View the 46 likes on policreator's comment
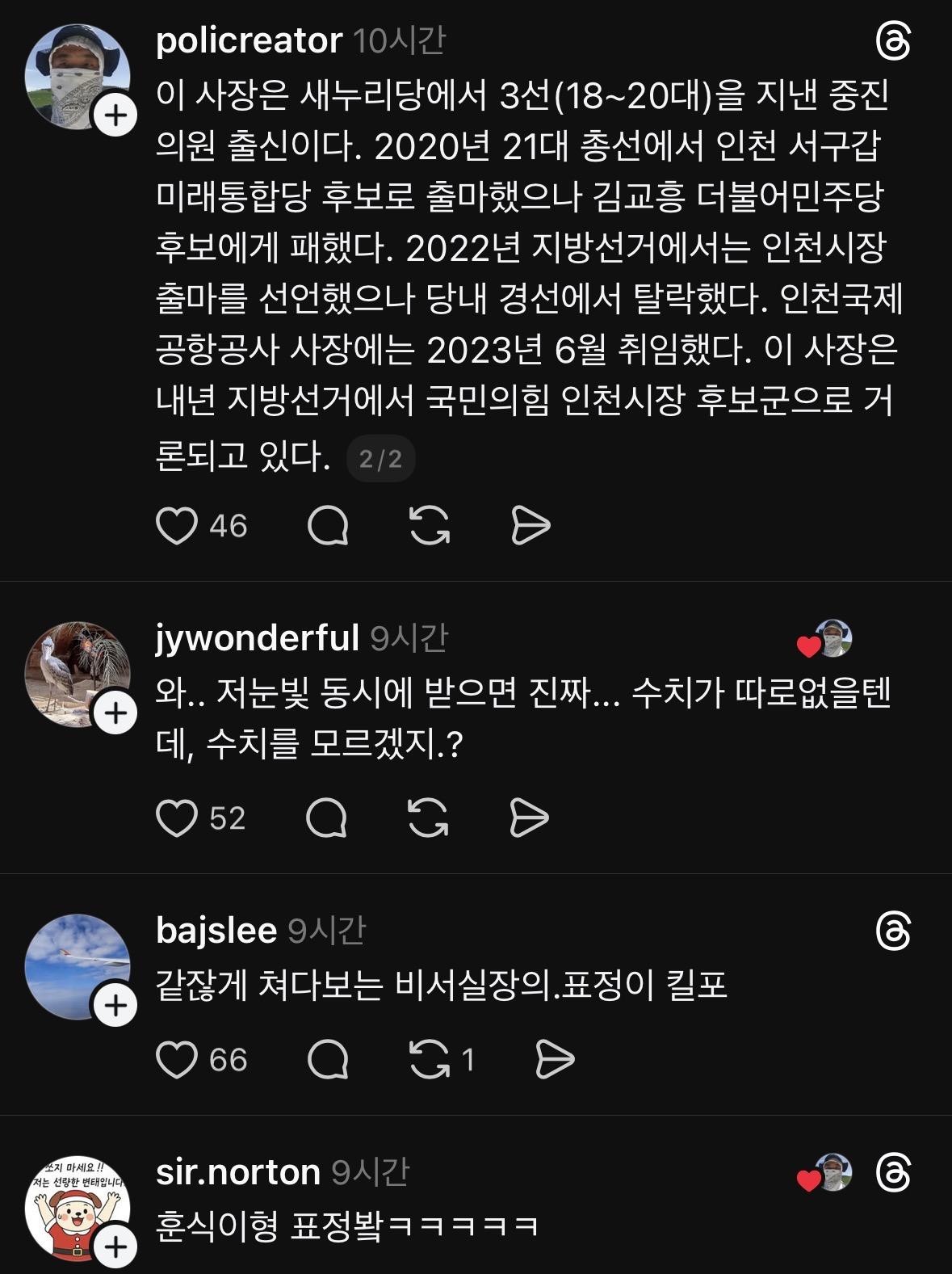 [x=228, y=526]
